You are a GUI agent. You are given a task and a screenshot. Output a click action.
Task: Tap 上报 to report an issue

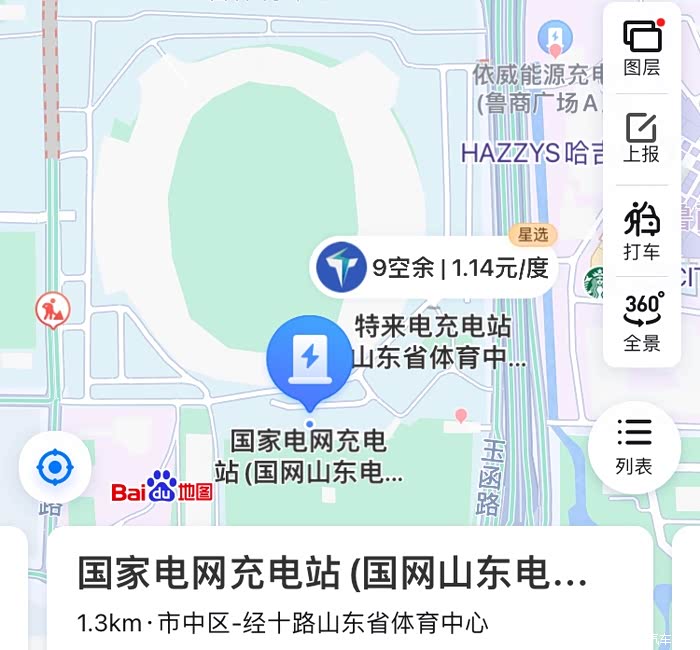tap(642, 138)
